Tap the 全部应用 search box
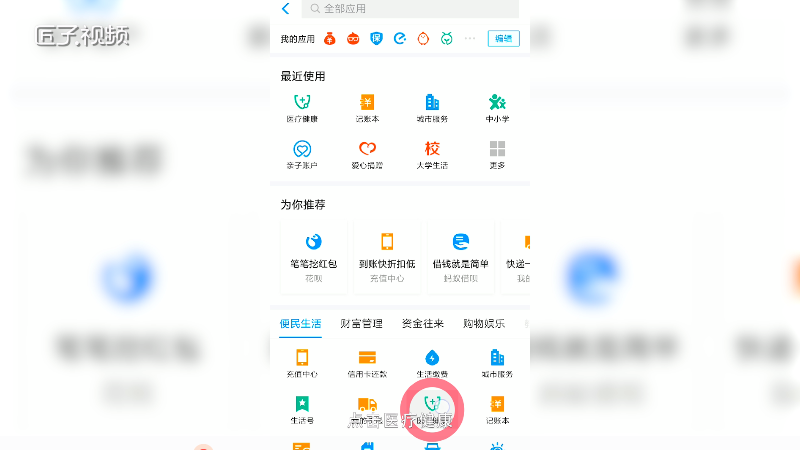The height and width of the screenshot is (450, 800). tap(410, 9)
